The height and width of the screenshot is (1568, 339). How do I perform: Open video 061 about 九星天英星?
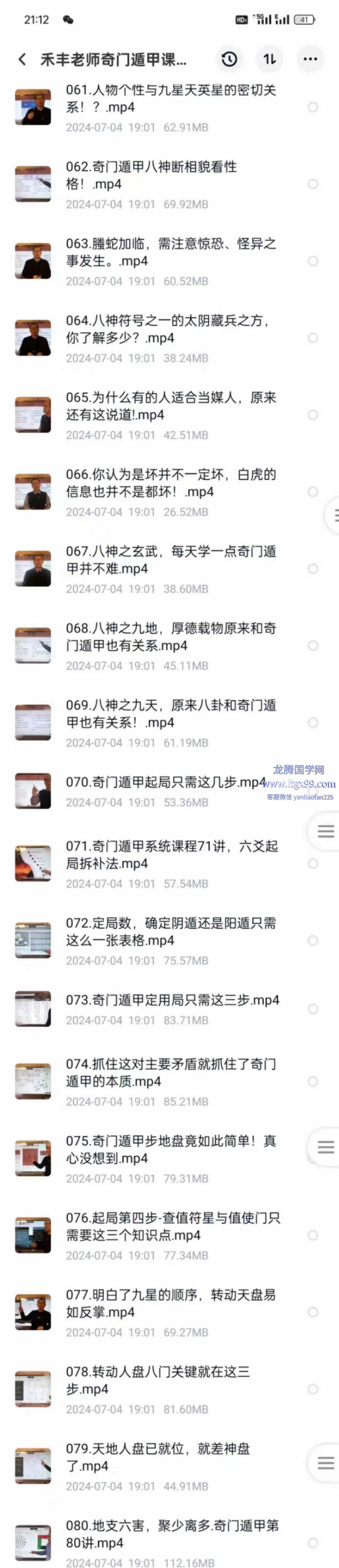pyautogui.click(x=170, y=99)
